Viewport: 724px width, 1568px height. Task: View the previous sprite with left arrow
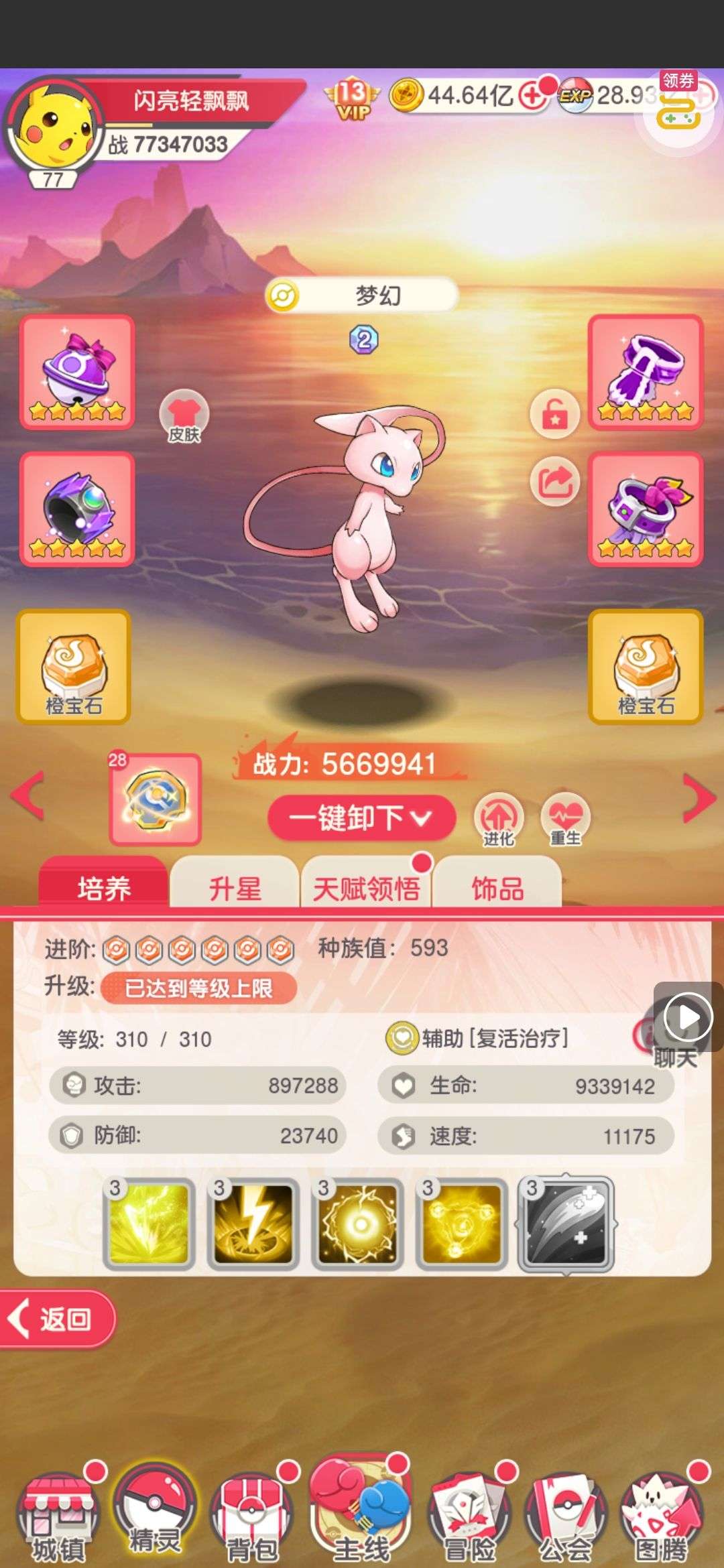pos(28,795)
